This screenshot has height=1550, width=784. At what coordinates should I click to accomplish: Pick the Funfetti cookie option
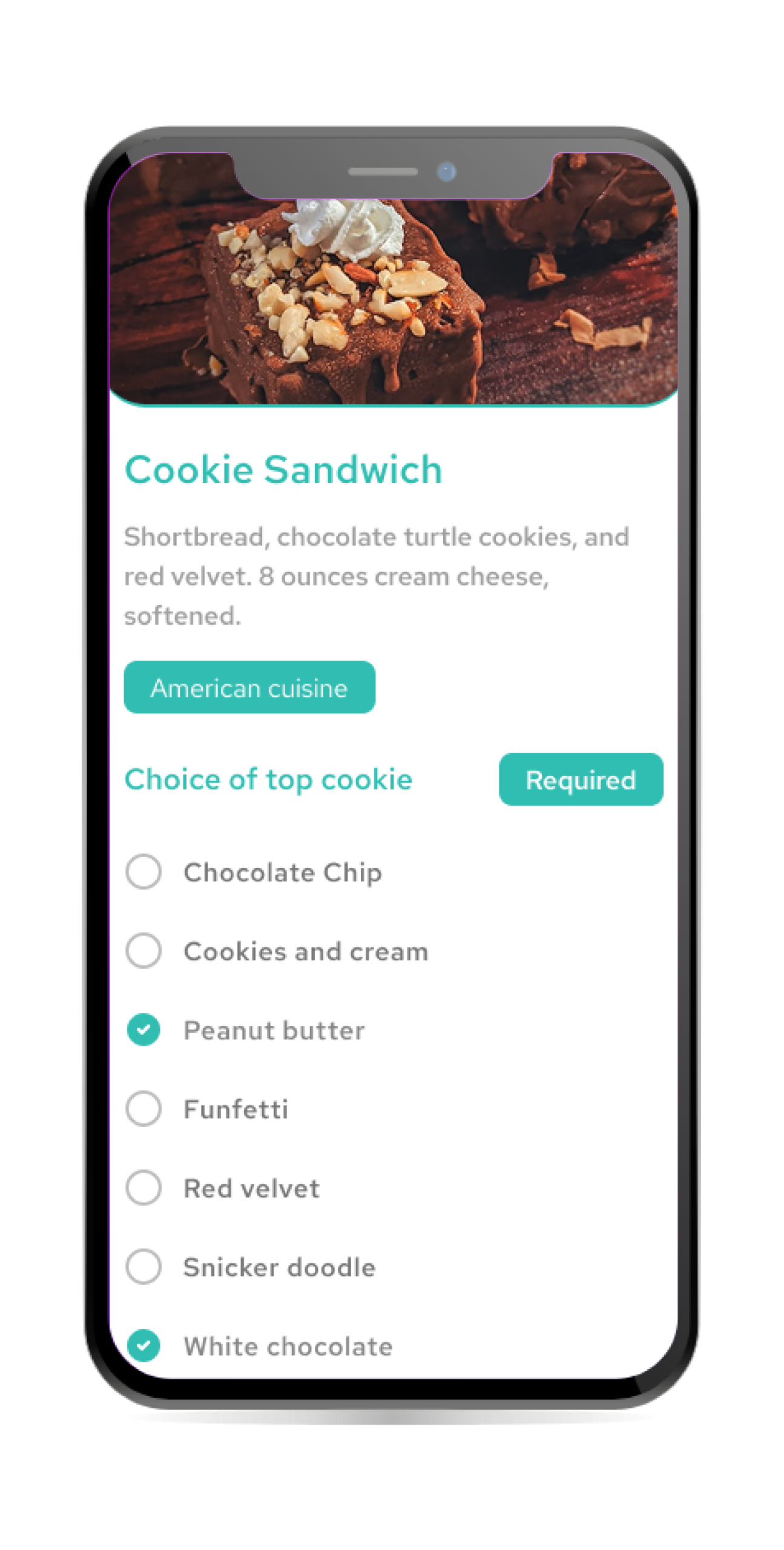[x=143, y=1109]
